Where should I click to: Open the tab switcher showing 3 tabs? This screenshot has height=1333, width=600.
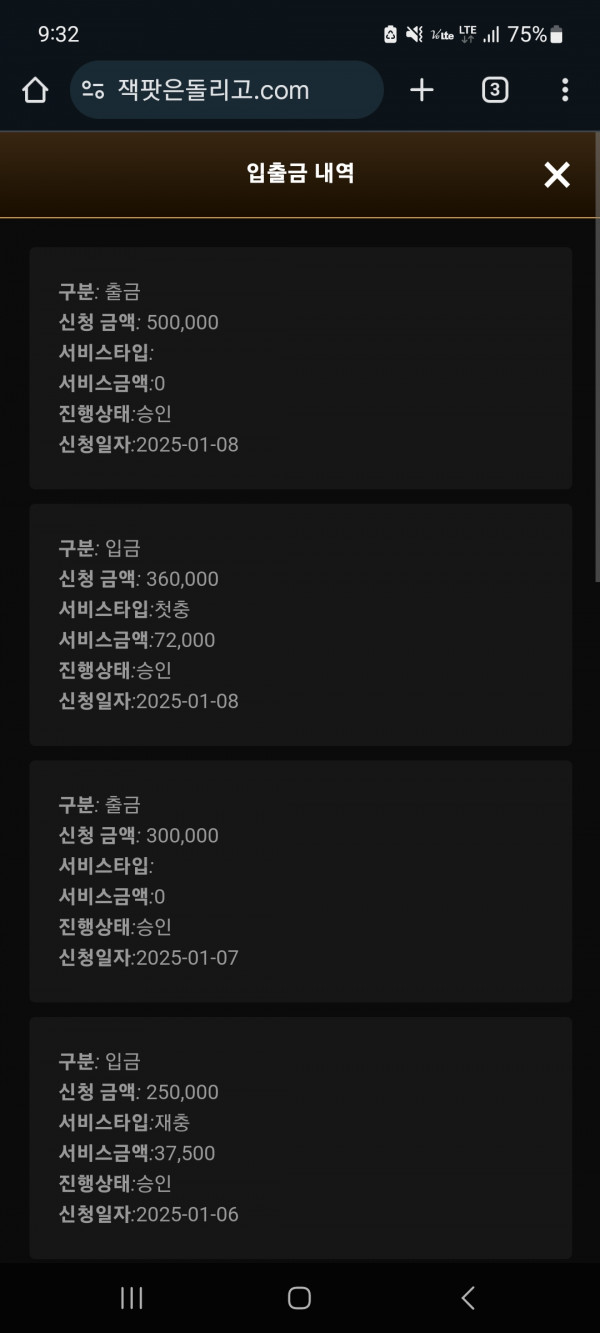coord(494,90)
